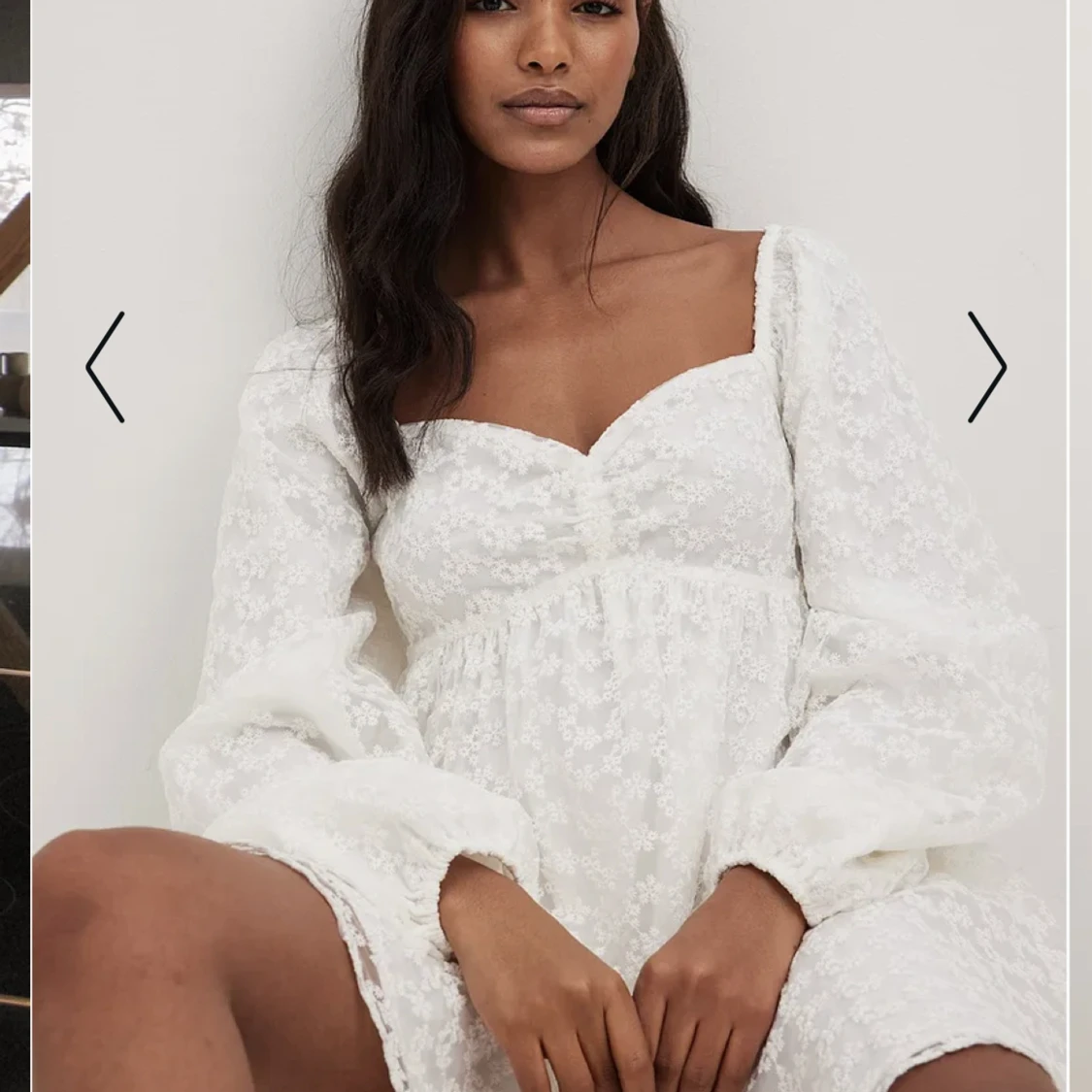
Task: Go to the previous product photo
Action: [x=105, y=367]
